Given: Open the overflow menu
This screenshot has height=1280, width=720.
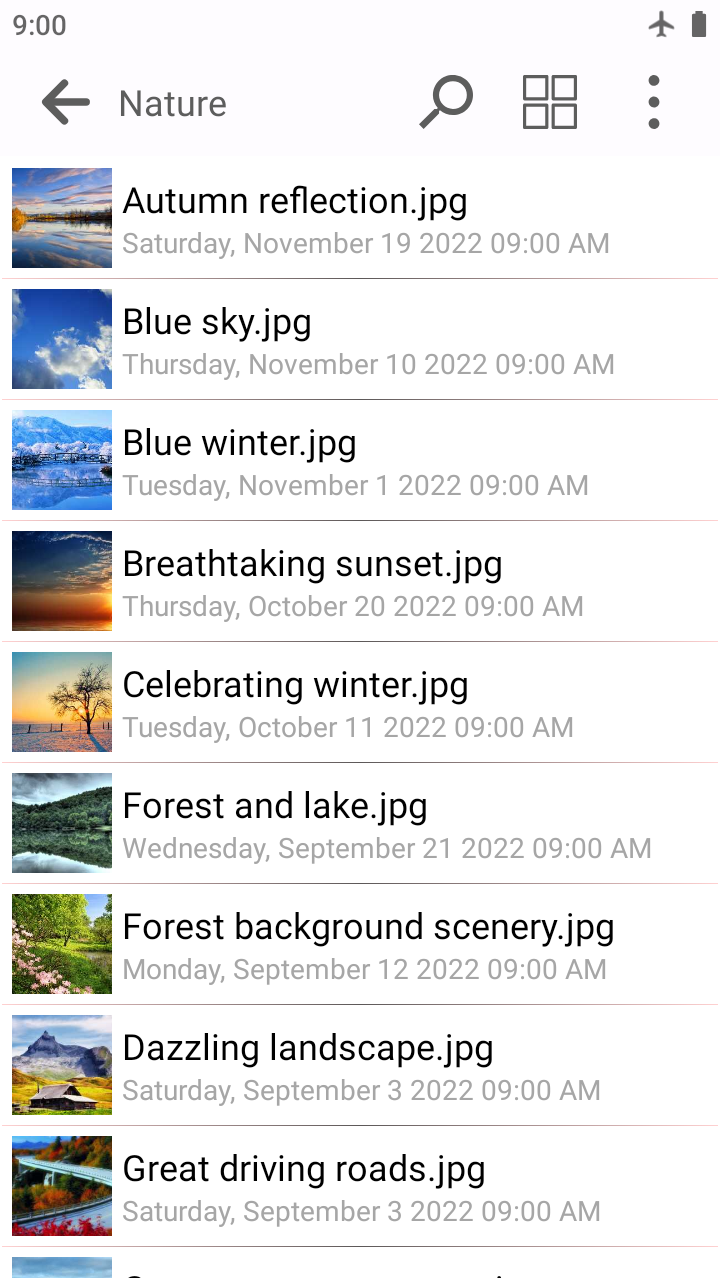Looking at the screenshot, I should click(x=653, y=103).
